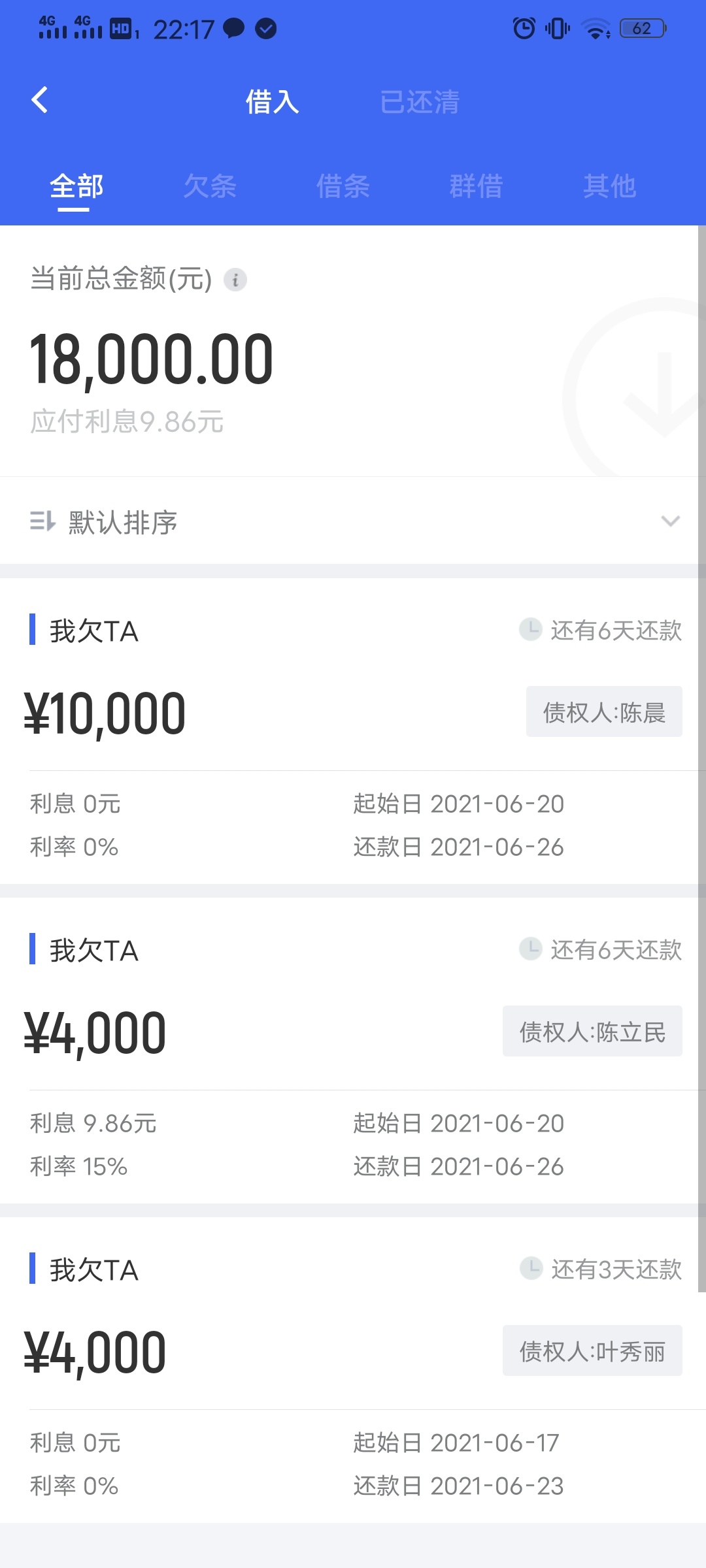Filter by 欠条
706x1568 pixels.
pos(210,187)
